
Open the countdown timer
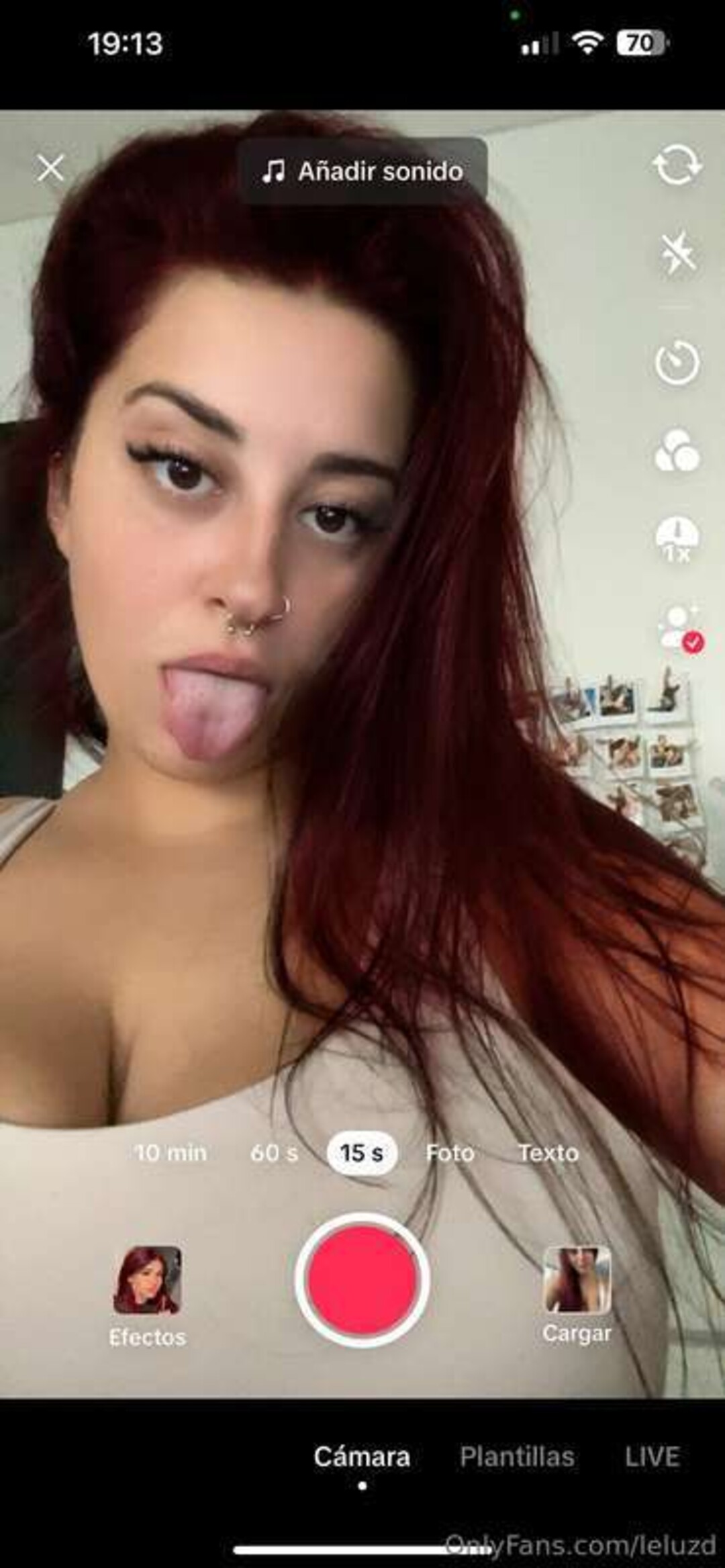(677, 363)
